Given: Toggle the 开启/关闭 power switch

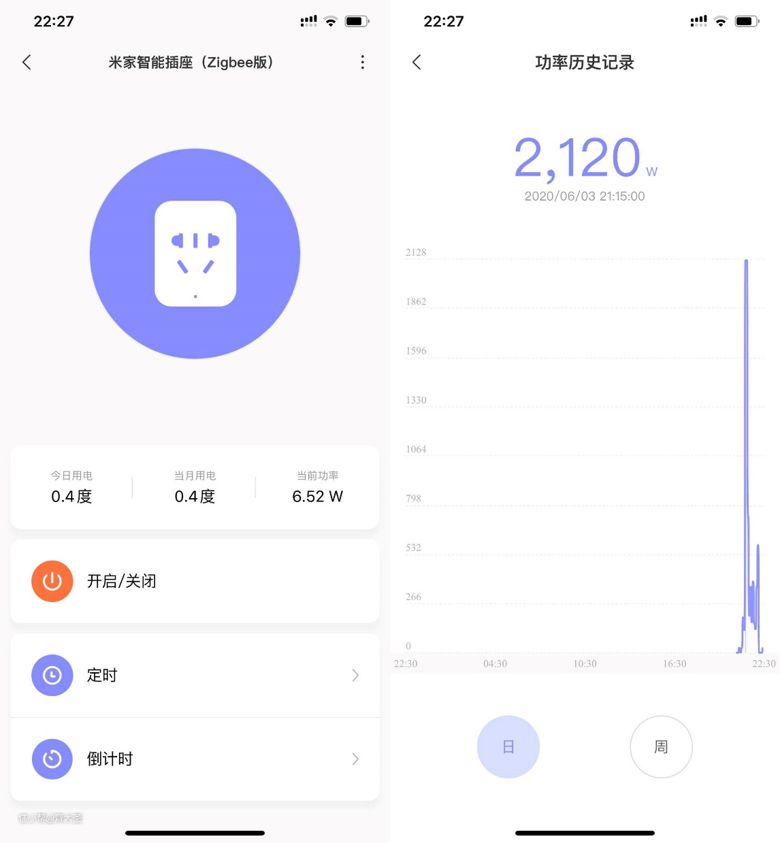Looking at the screenshot, I should click(52, 581).
